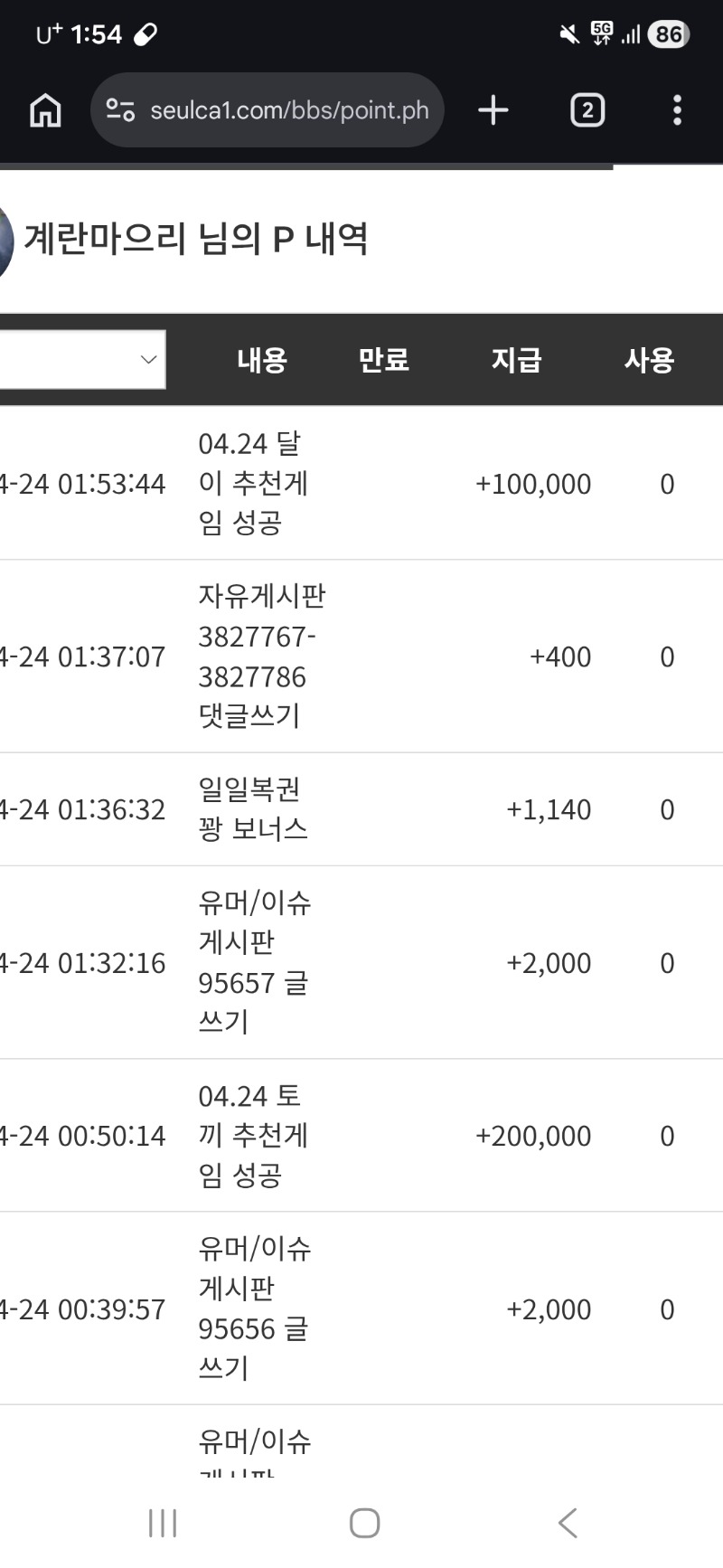The image size is (723, 1568).
Task: Open a new browser tab
Action: (x=493, y=110)
